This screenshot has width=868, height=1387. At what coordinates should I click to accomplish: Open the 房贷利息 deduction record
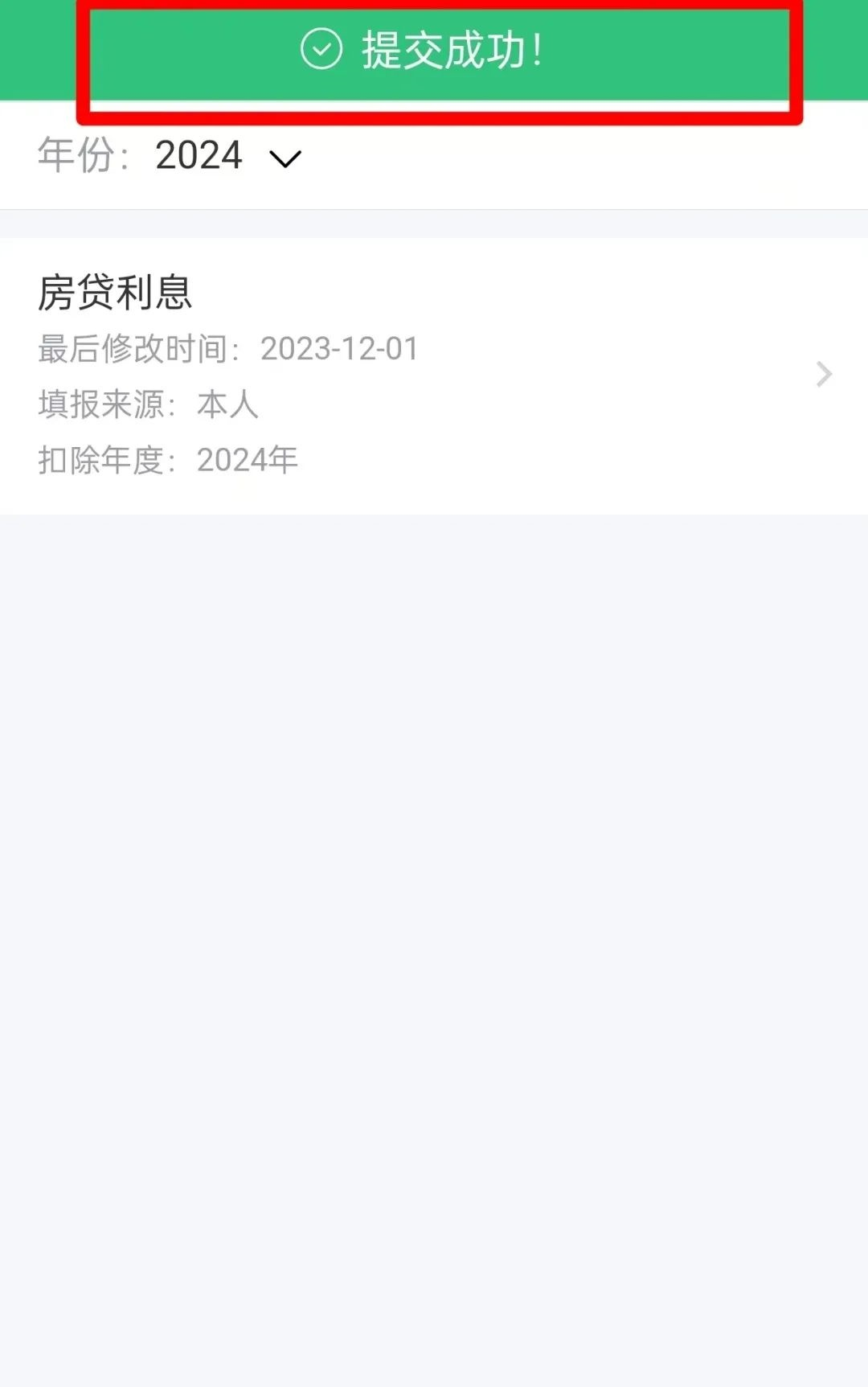coord(434,375)
